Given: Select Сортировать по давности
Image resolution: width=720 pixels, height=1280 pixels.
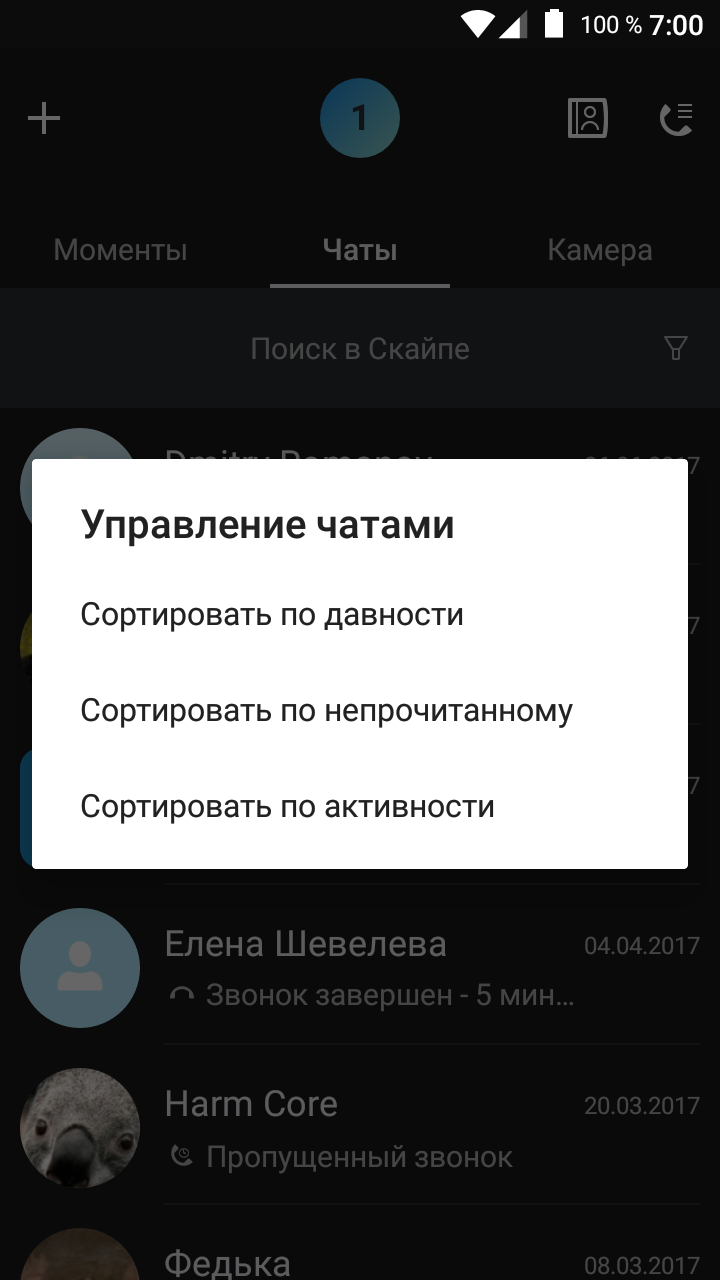Looking at the screenshot, I should pyautogui.click(x=360, y=614).
